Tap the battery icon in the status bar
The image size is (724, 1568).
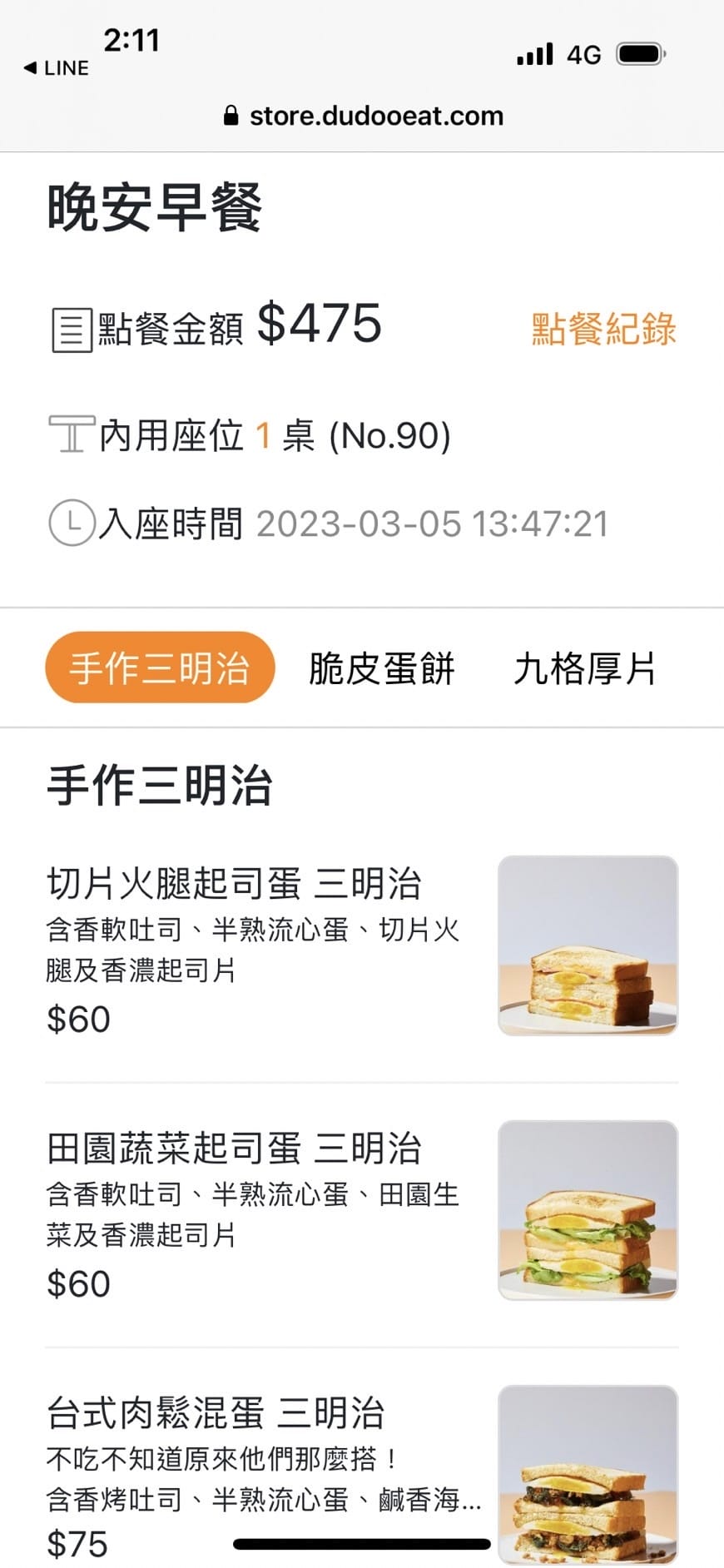point(639,52)
